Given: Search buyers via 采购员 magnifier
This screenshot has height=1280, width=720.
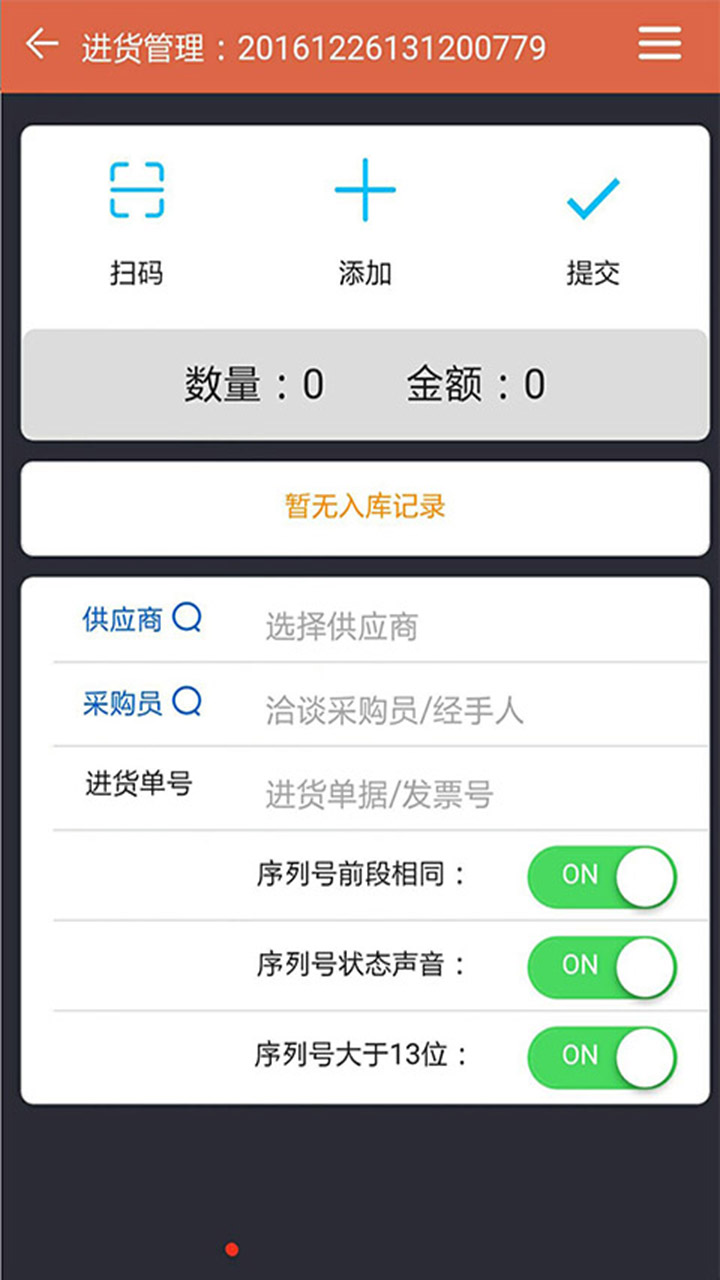Looking at the screenshot, I should (187, 702).
